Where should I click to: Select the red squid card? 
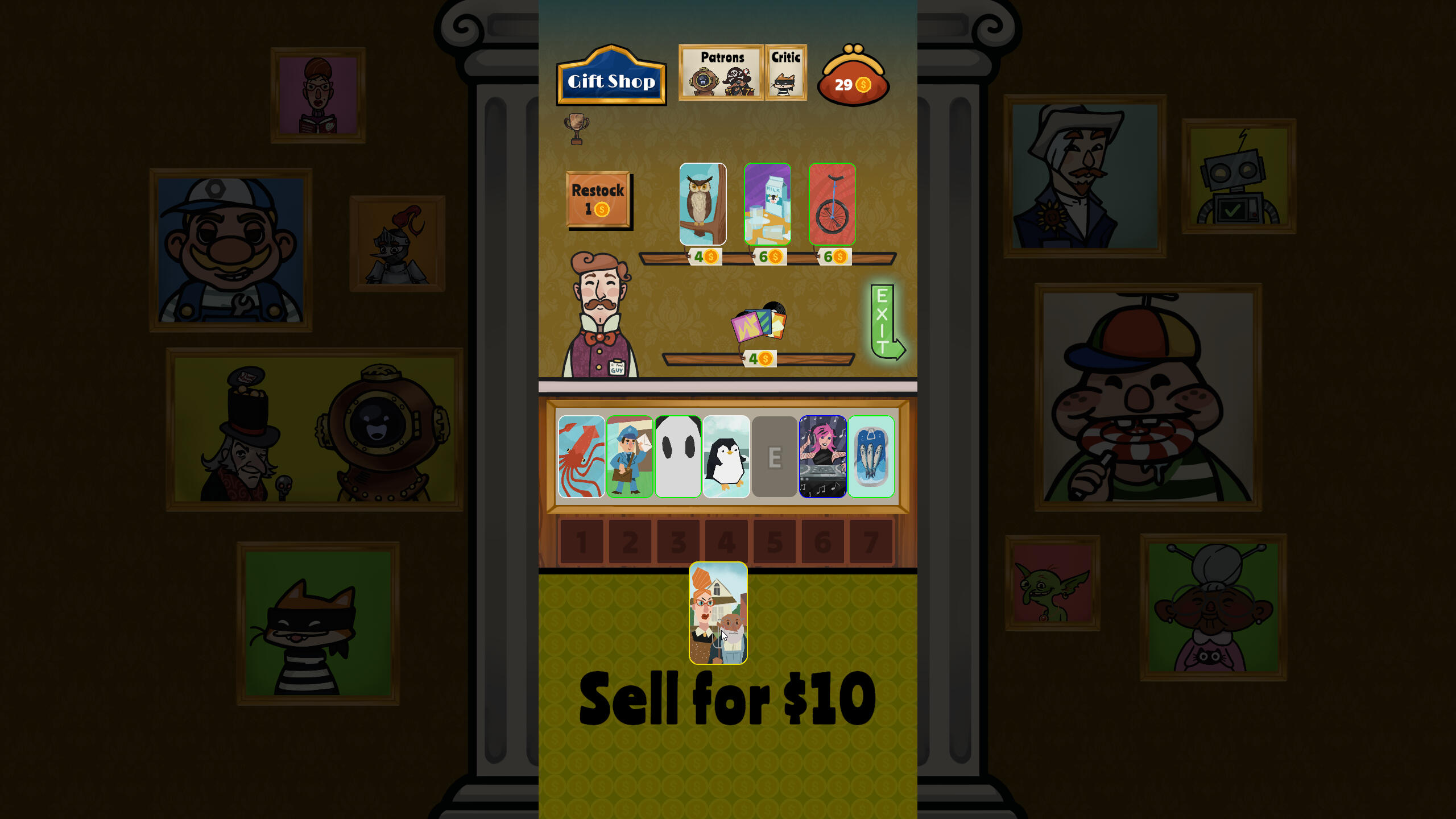tap(581, 457)
